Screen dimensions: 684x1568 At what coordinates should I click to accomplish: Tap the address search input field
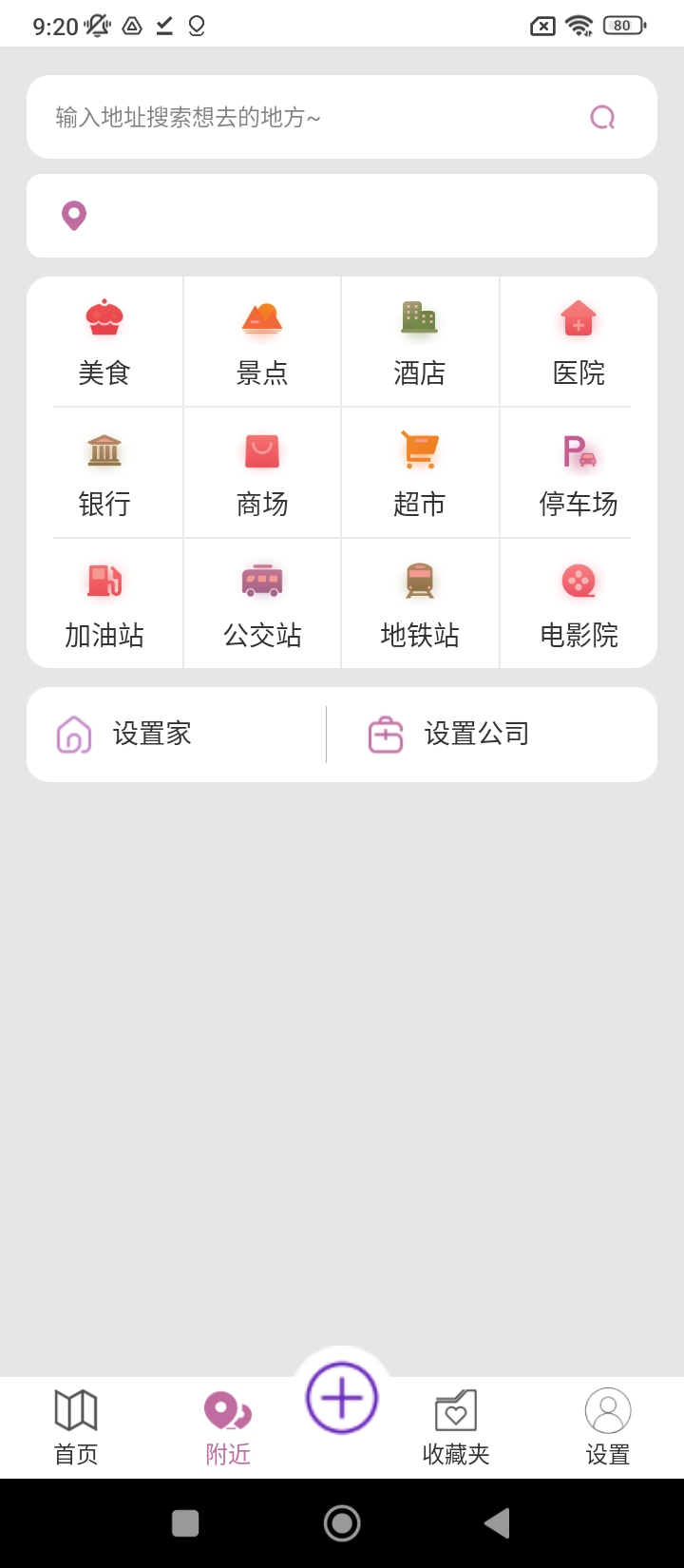pos(313,117)
